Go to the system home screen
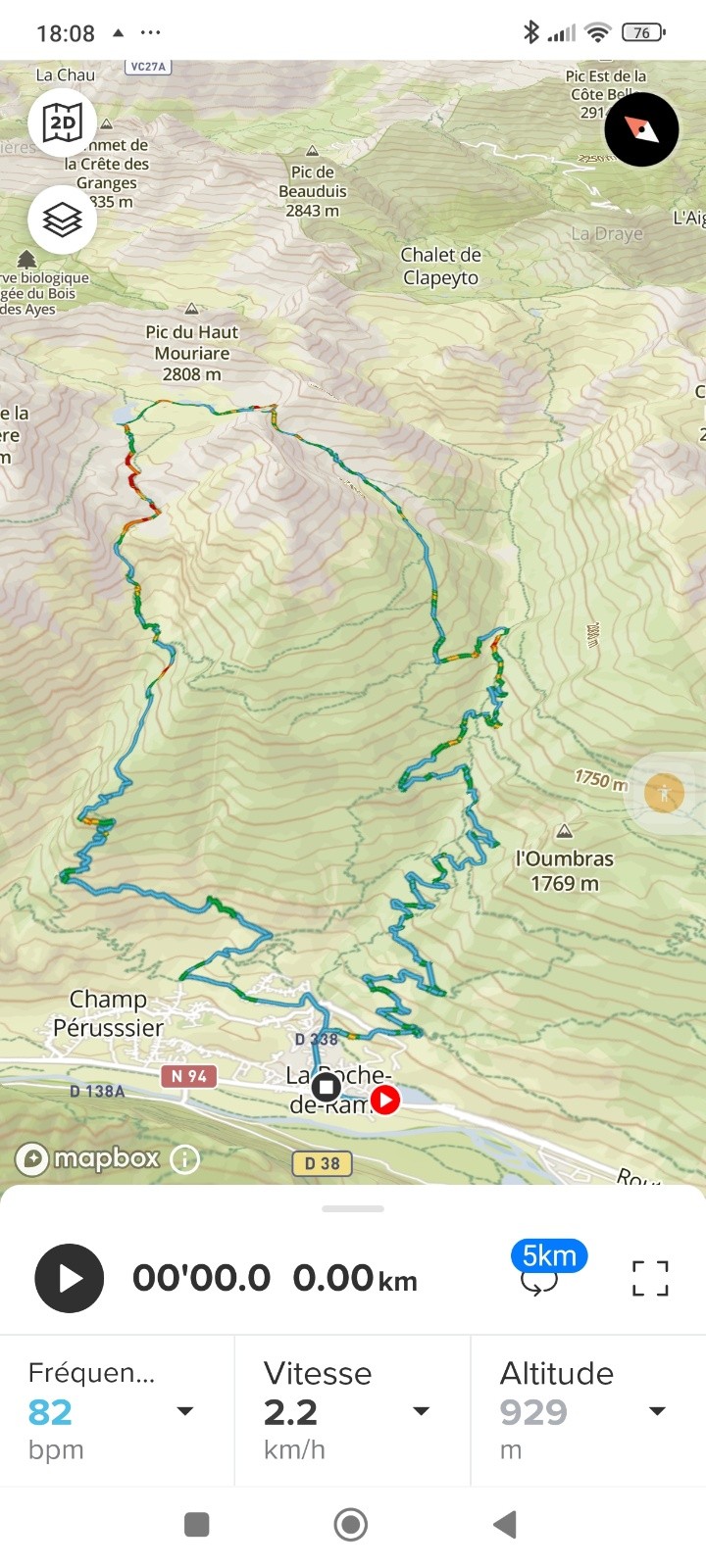The image size is (706, 1568). tap(351, 1524)
